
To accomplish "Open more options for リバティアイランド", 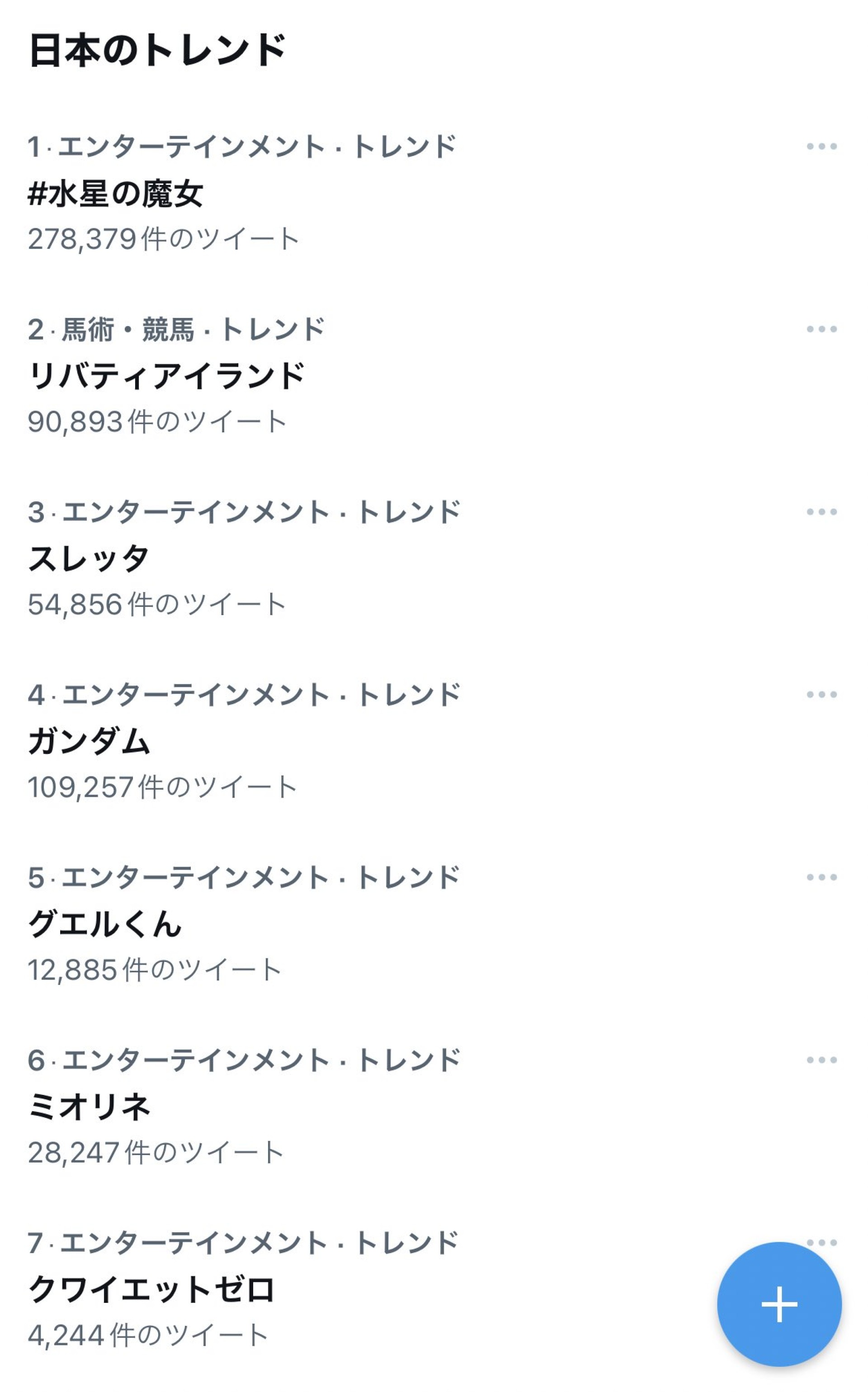I will pos(821,329).
